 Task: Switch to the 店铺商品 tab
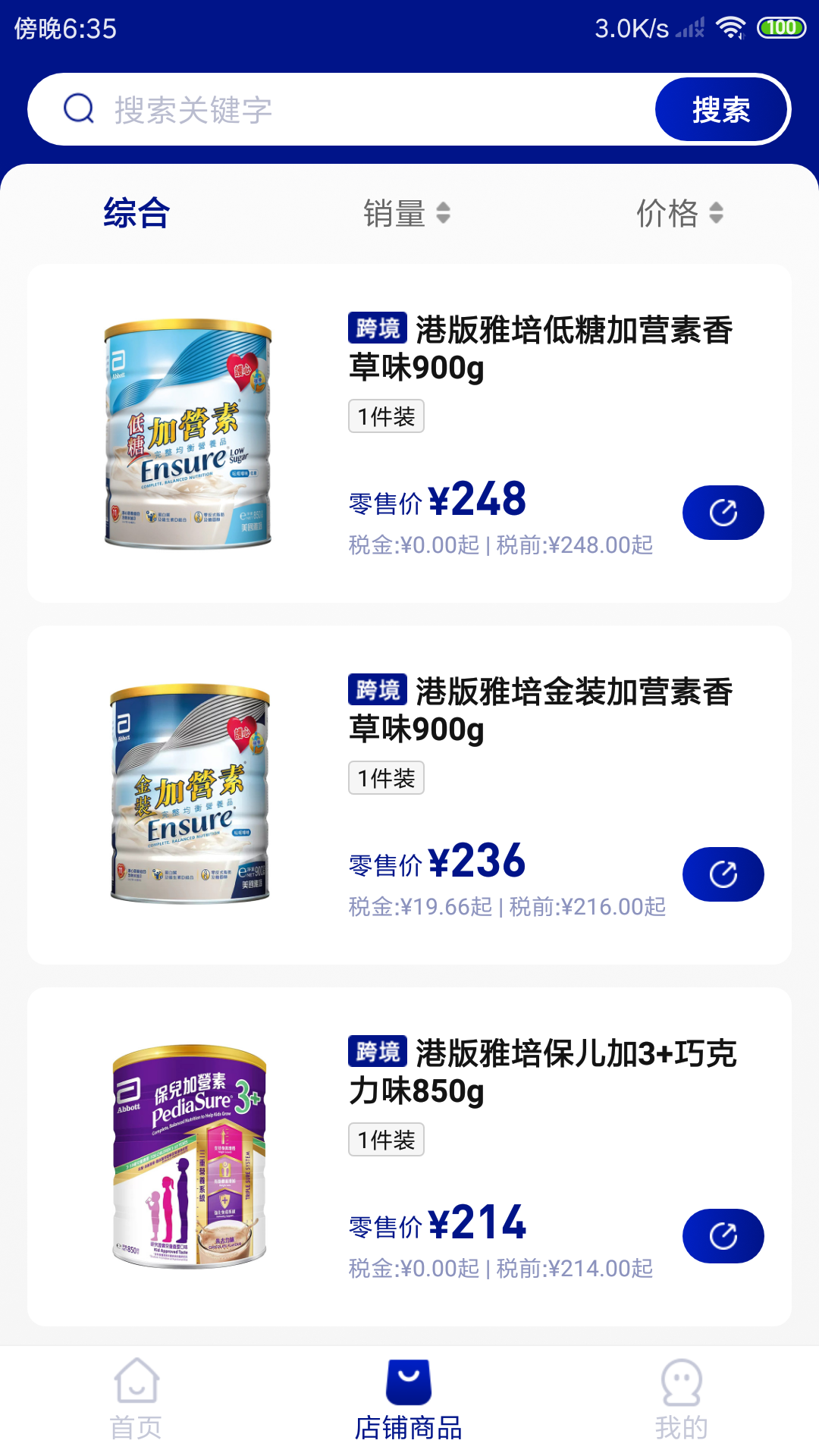409,1400
